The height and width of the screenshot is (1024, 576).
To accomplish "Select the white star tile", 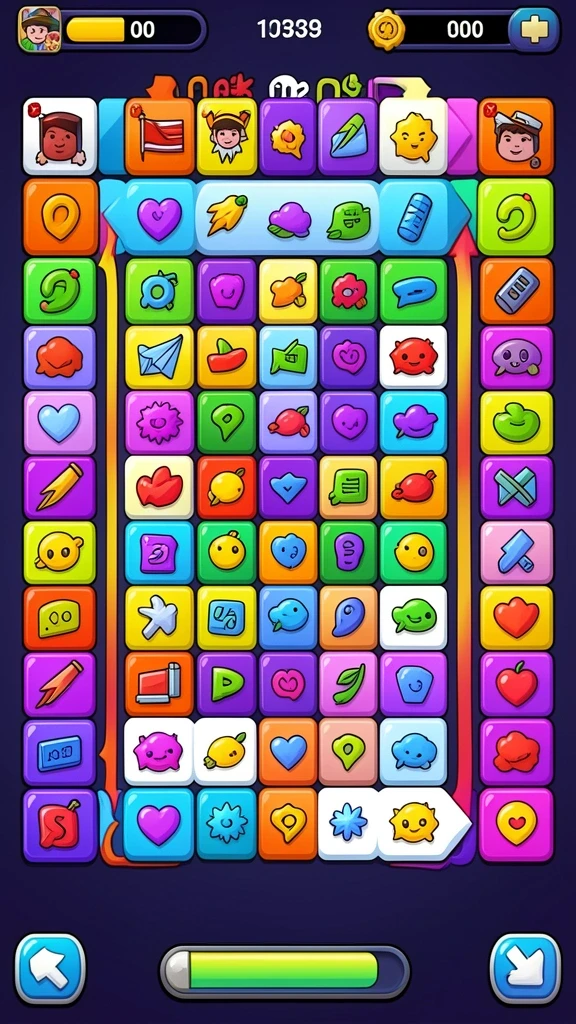I will click(159, 618).
